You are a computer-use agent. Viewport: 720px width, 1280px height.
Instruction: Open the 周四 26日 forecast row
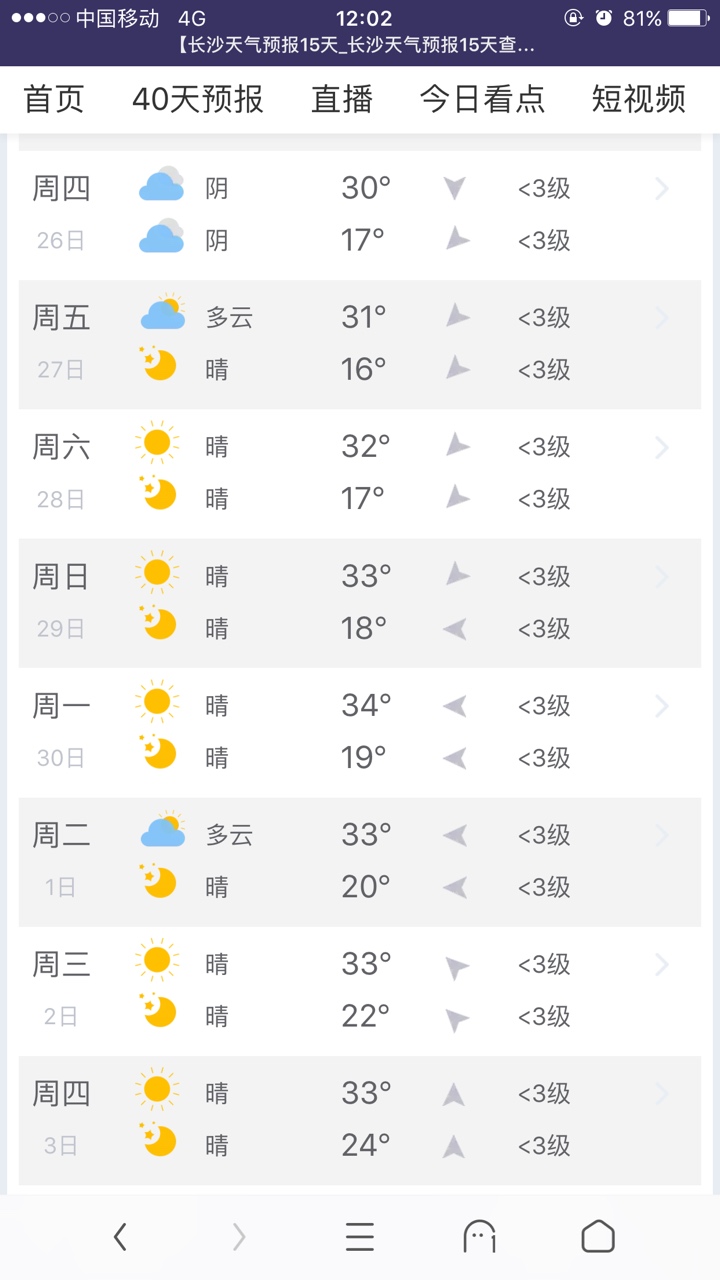(360, 214)
